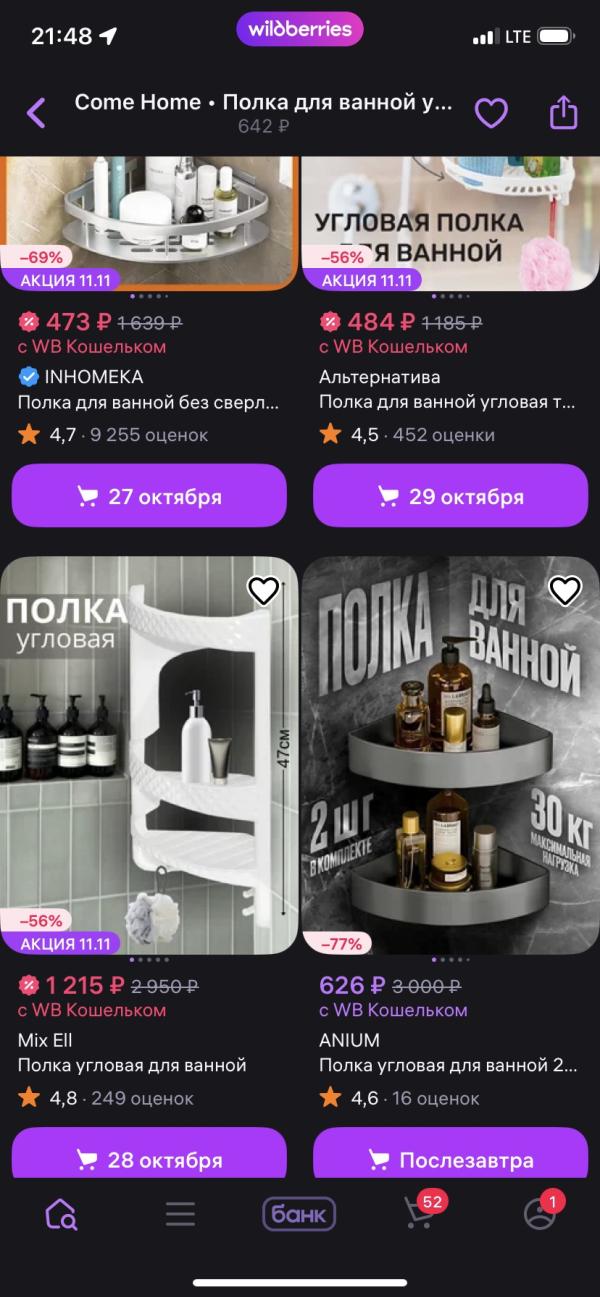Add Come Home shelf to favorites

pos(490,112)
